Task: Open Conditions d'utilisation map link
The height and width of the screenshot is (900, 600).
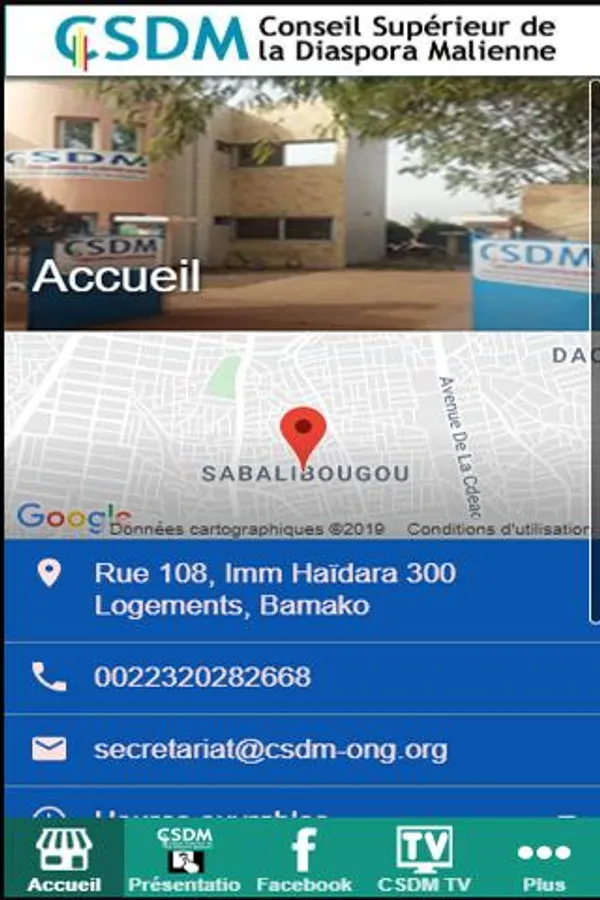Action: coord(497,529)
